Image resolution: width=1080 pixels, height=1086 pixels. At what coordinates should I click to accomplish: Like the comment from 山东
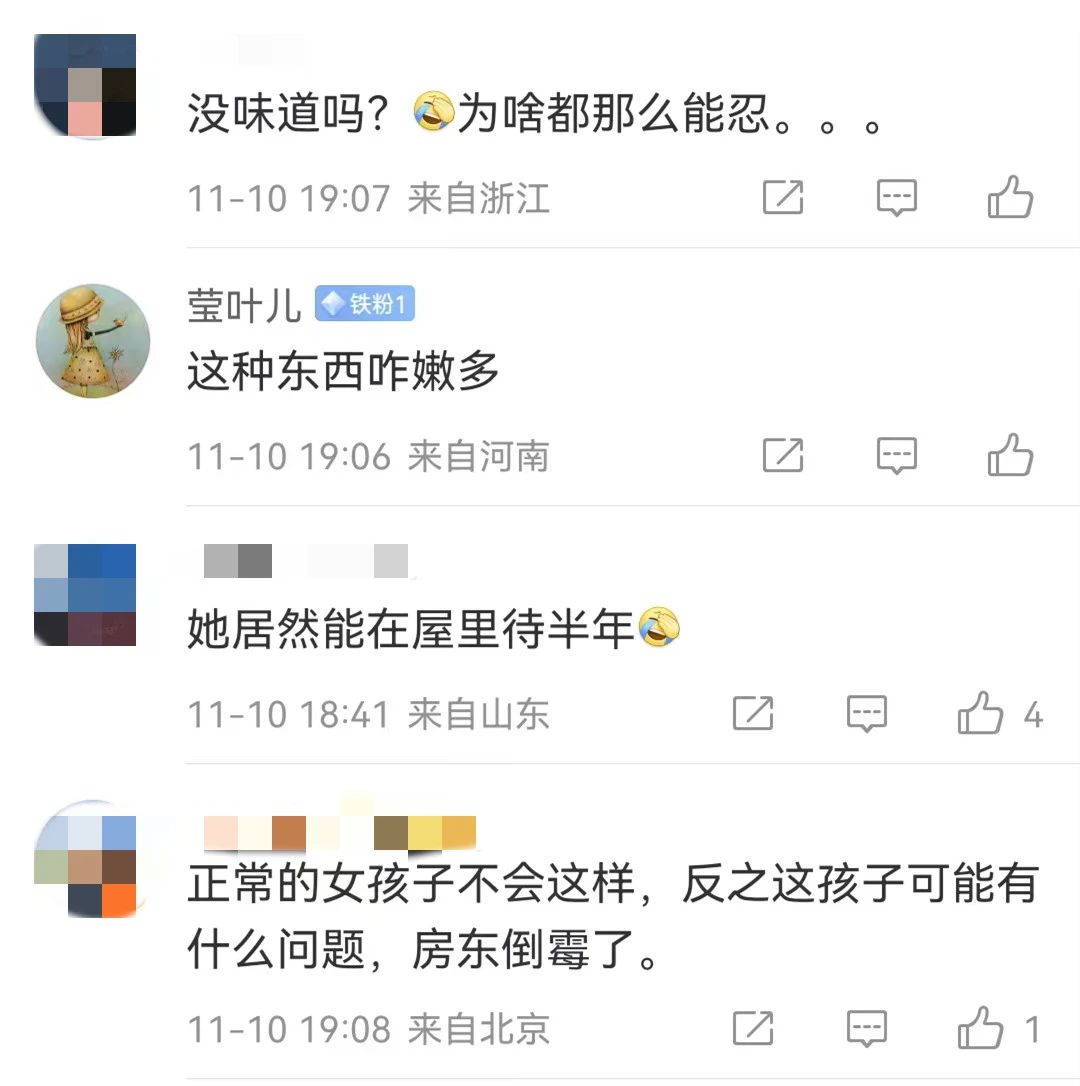click(x=981, y=713)
